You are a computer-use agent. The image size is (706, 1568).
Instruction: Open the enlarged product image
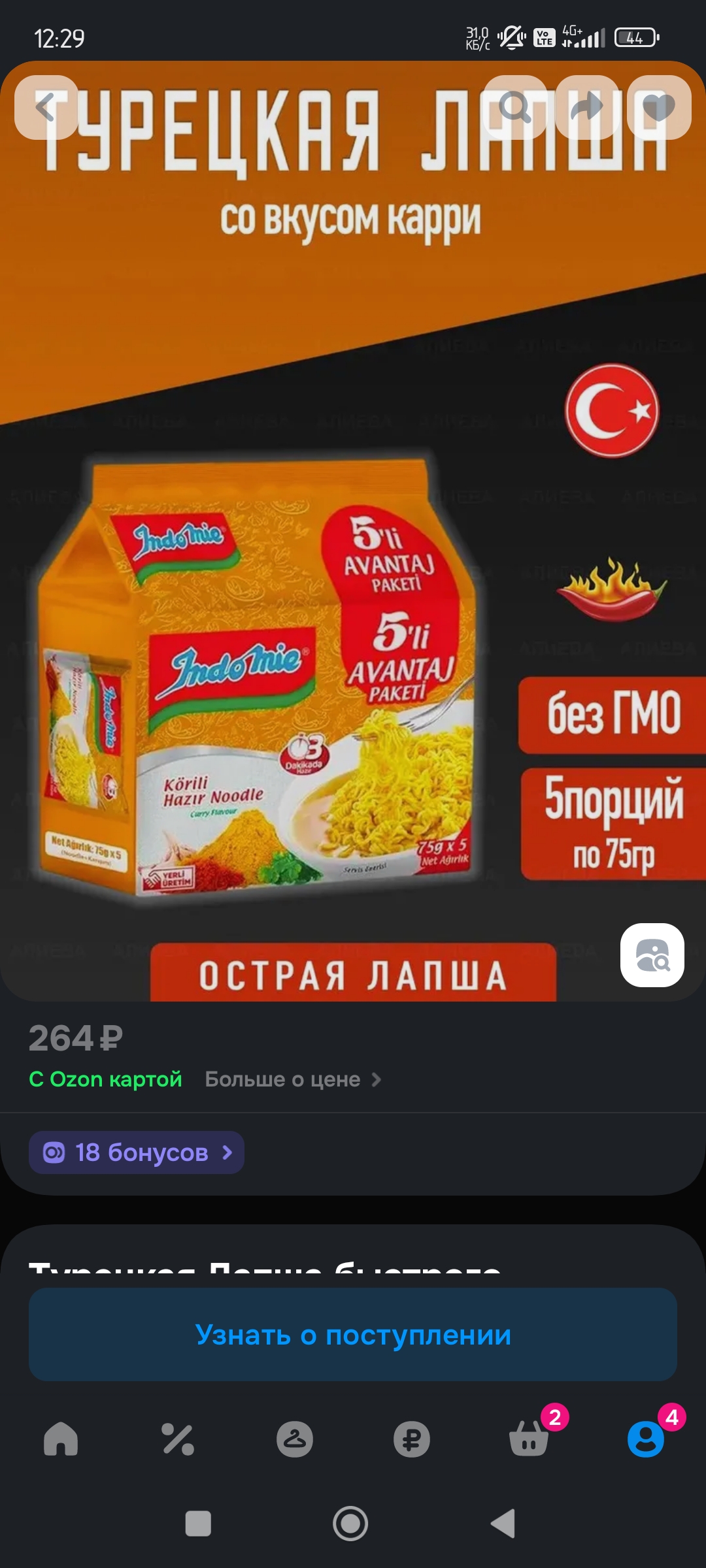[x=353, y=531]
